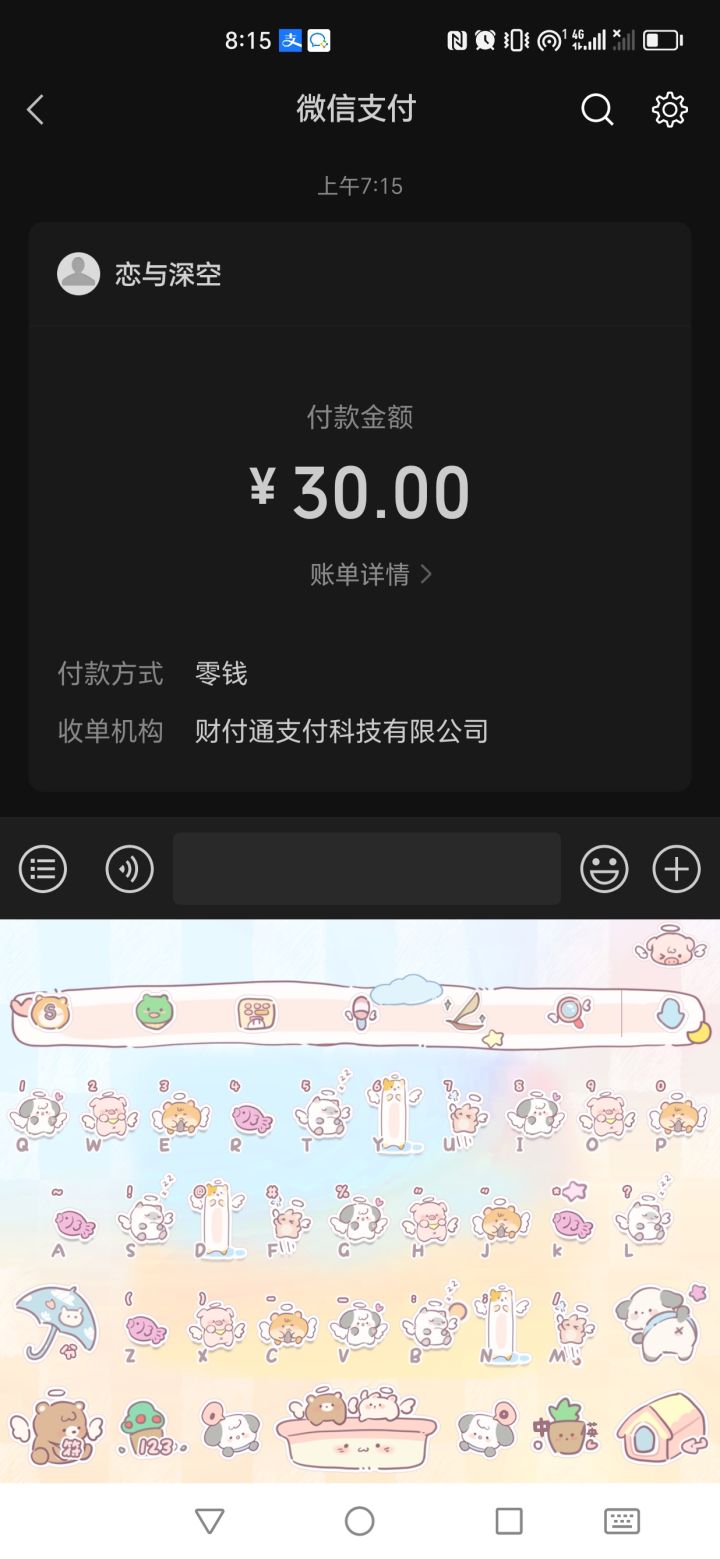The height and width of the screenshot is (1559, 720).
Task: Tap the keyboard switcher icon in navigation bar
Action: (621, 1520)
